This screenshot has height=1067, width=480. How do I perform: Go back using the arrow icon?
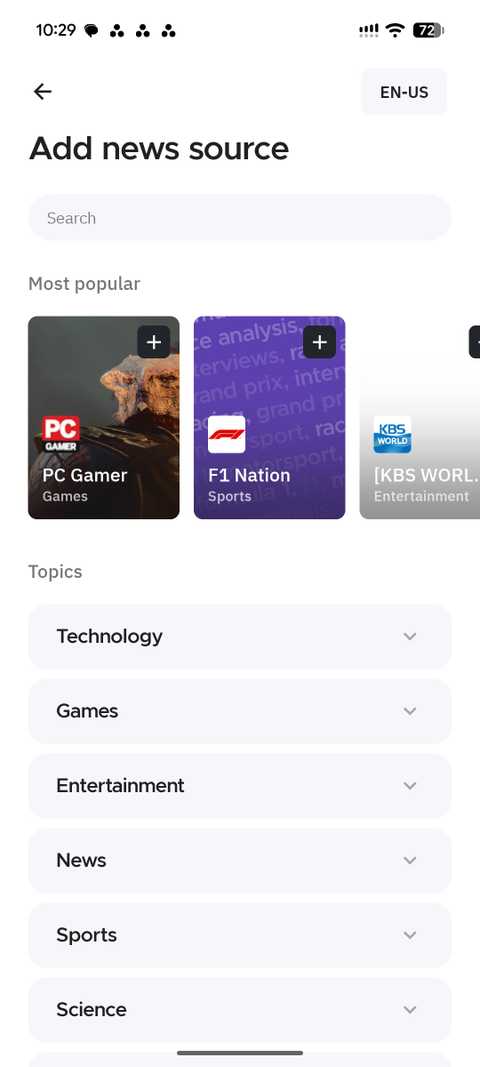click(42, 91)
